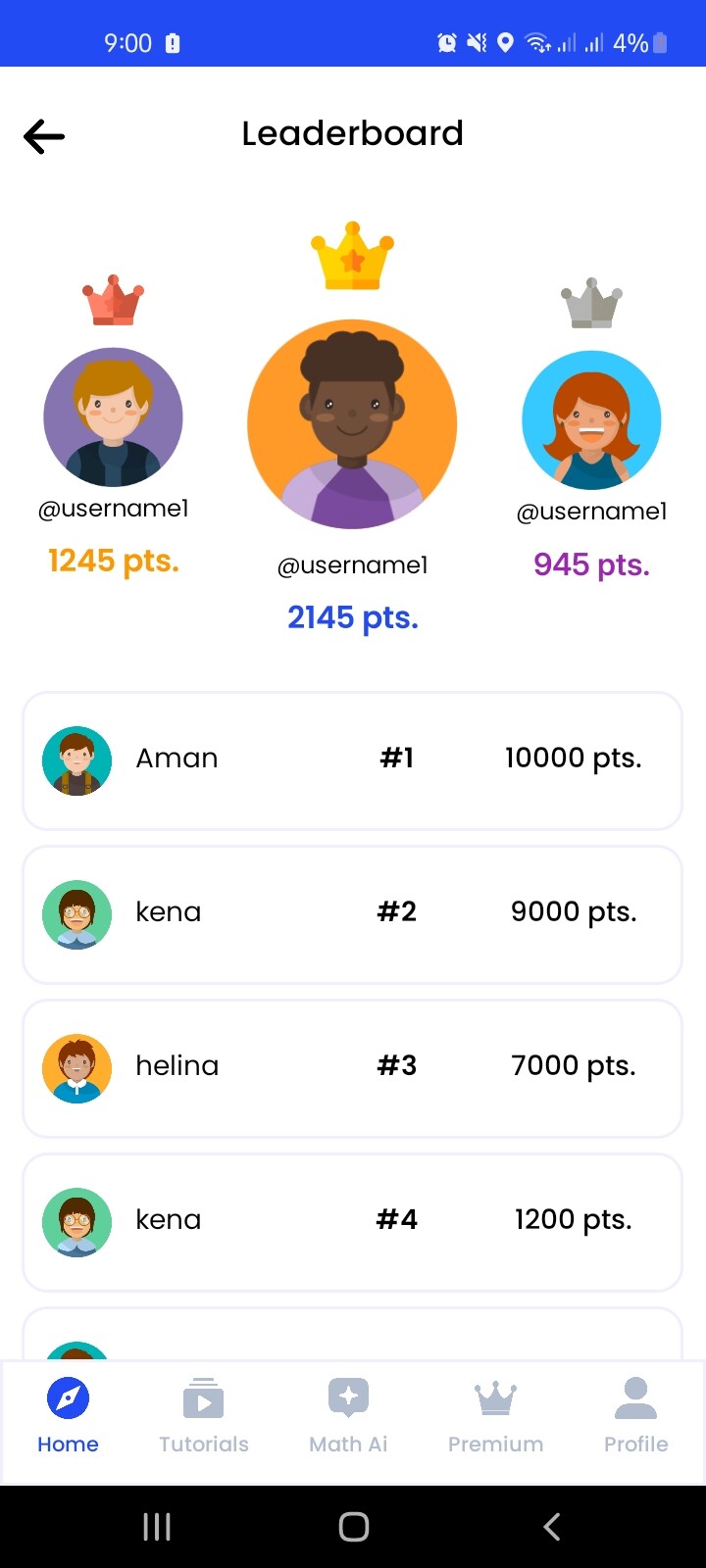Open Aman's leaderboard entry ranked #1

352,760
